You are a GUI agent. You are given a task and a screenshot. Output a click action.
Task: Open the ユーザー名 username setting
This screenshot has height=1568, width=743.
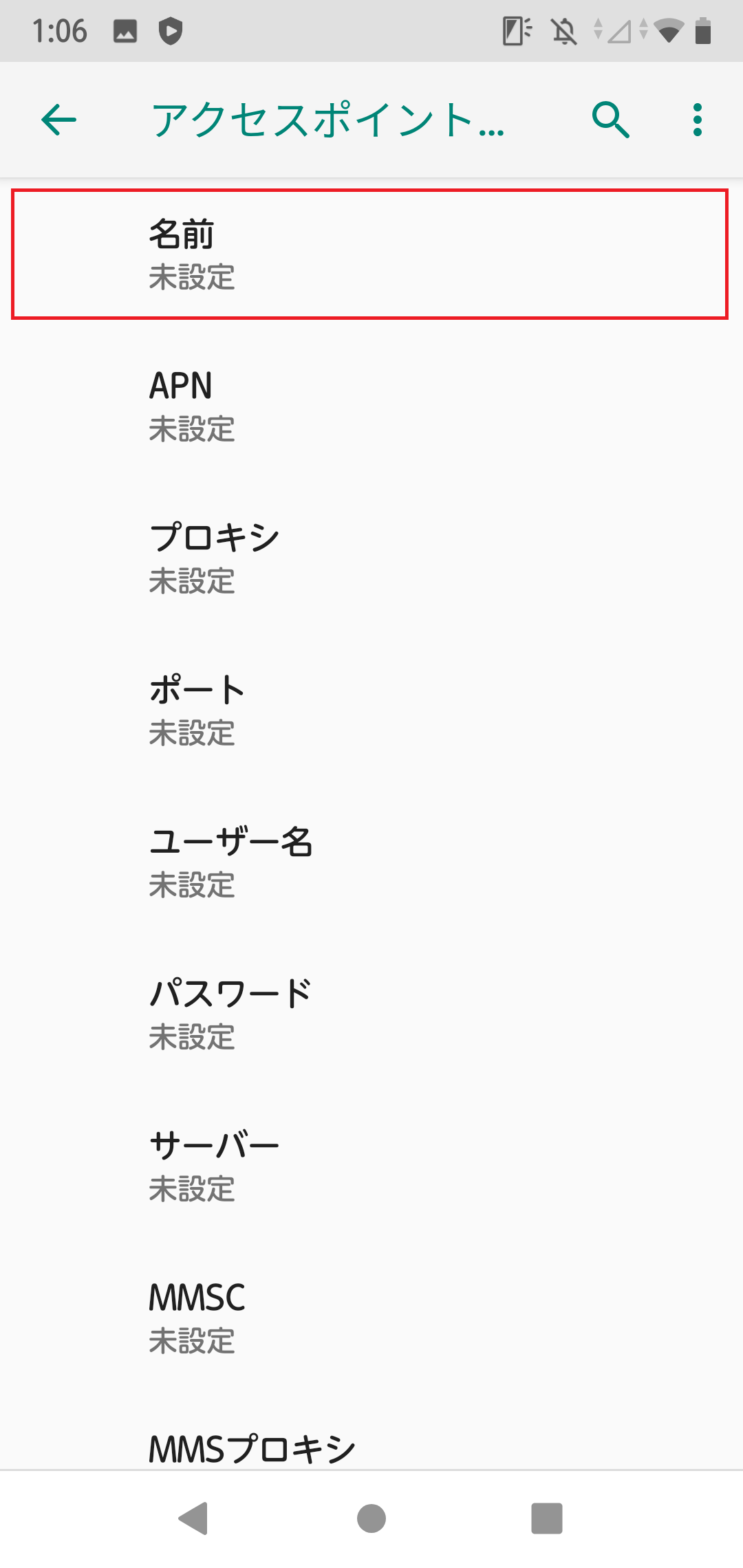click(371, 862)
